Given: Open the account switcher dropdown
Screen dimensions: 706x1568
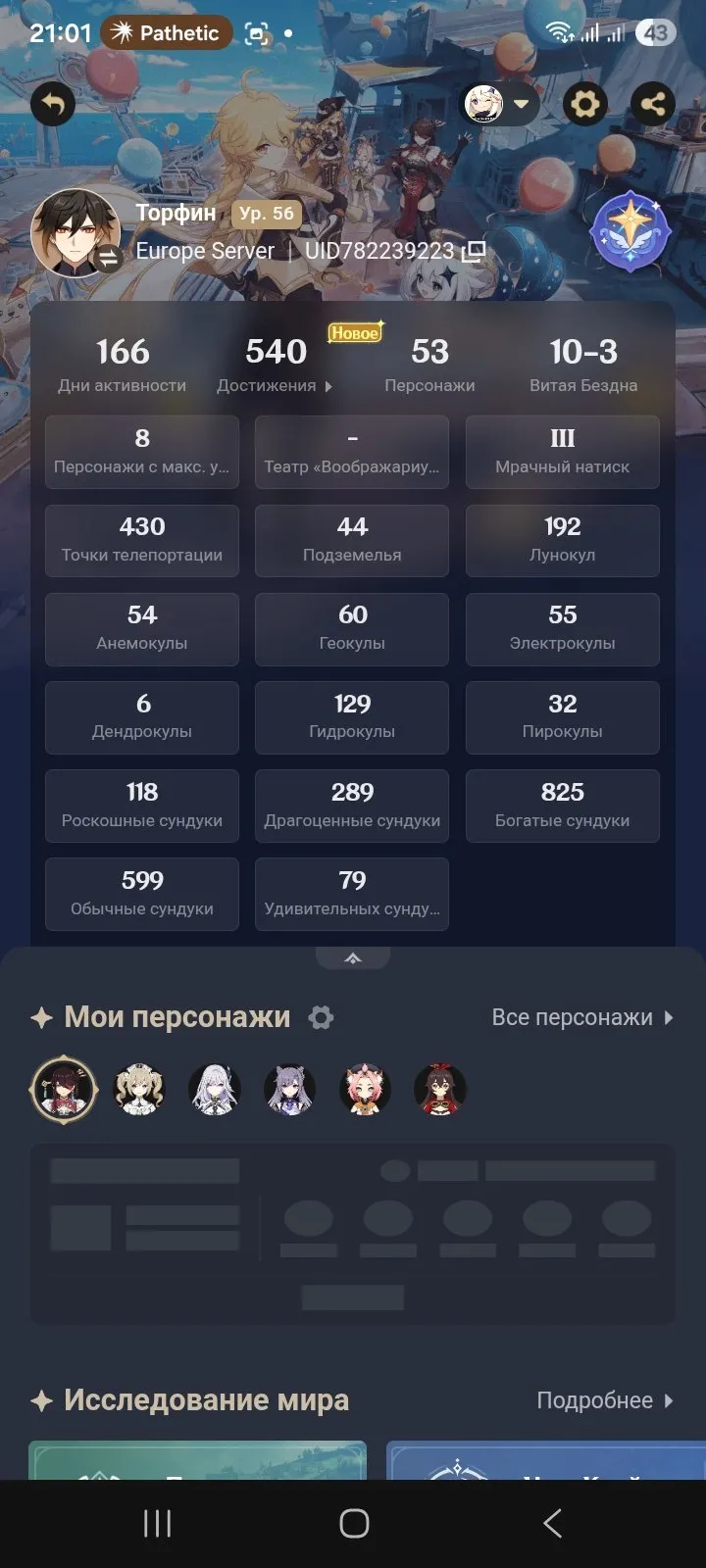Looking at the screenshot, I should tap(498, 104).
